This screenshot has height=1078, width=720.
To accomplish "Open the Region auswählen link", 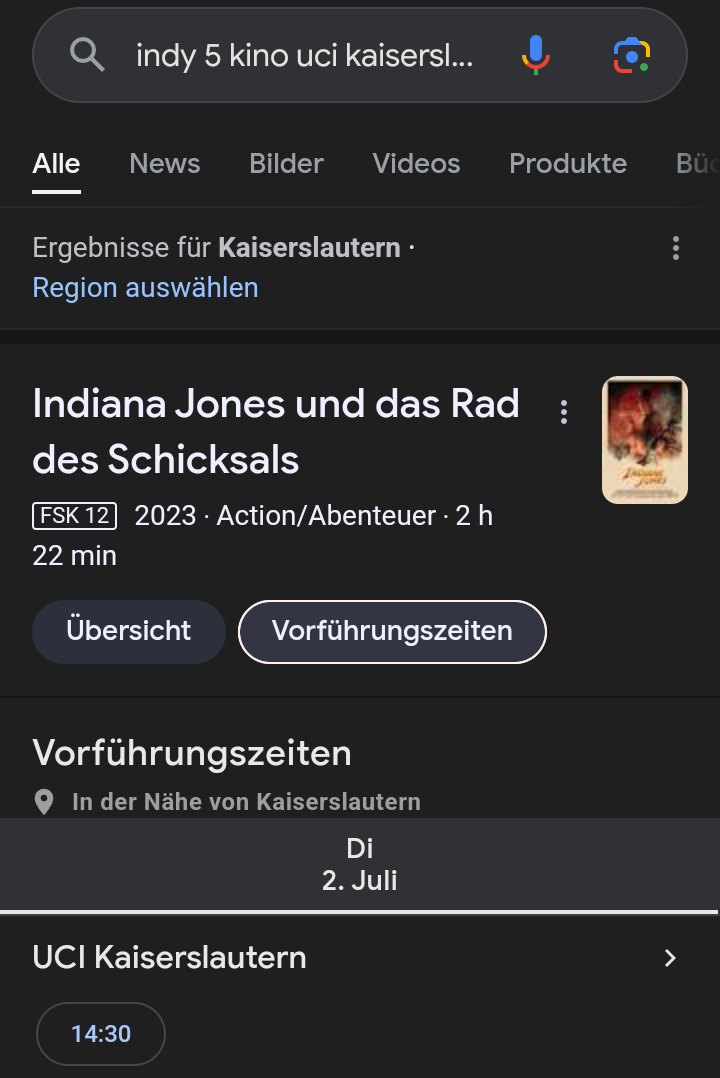I will click(145, 288).
